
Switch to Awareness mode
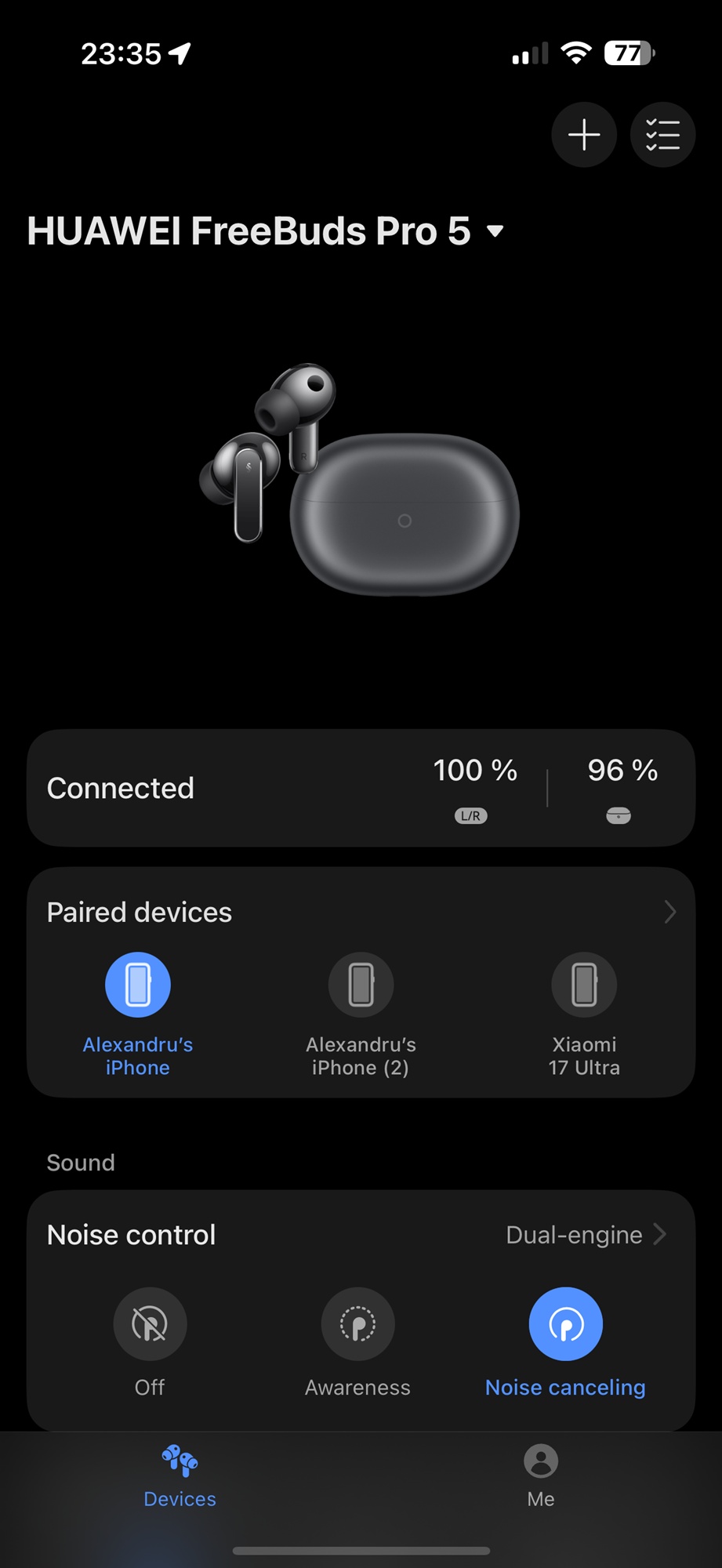click(357, 1324)
